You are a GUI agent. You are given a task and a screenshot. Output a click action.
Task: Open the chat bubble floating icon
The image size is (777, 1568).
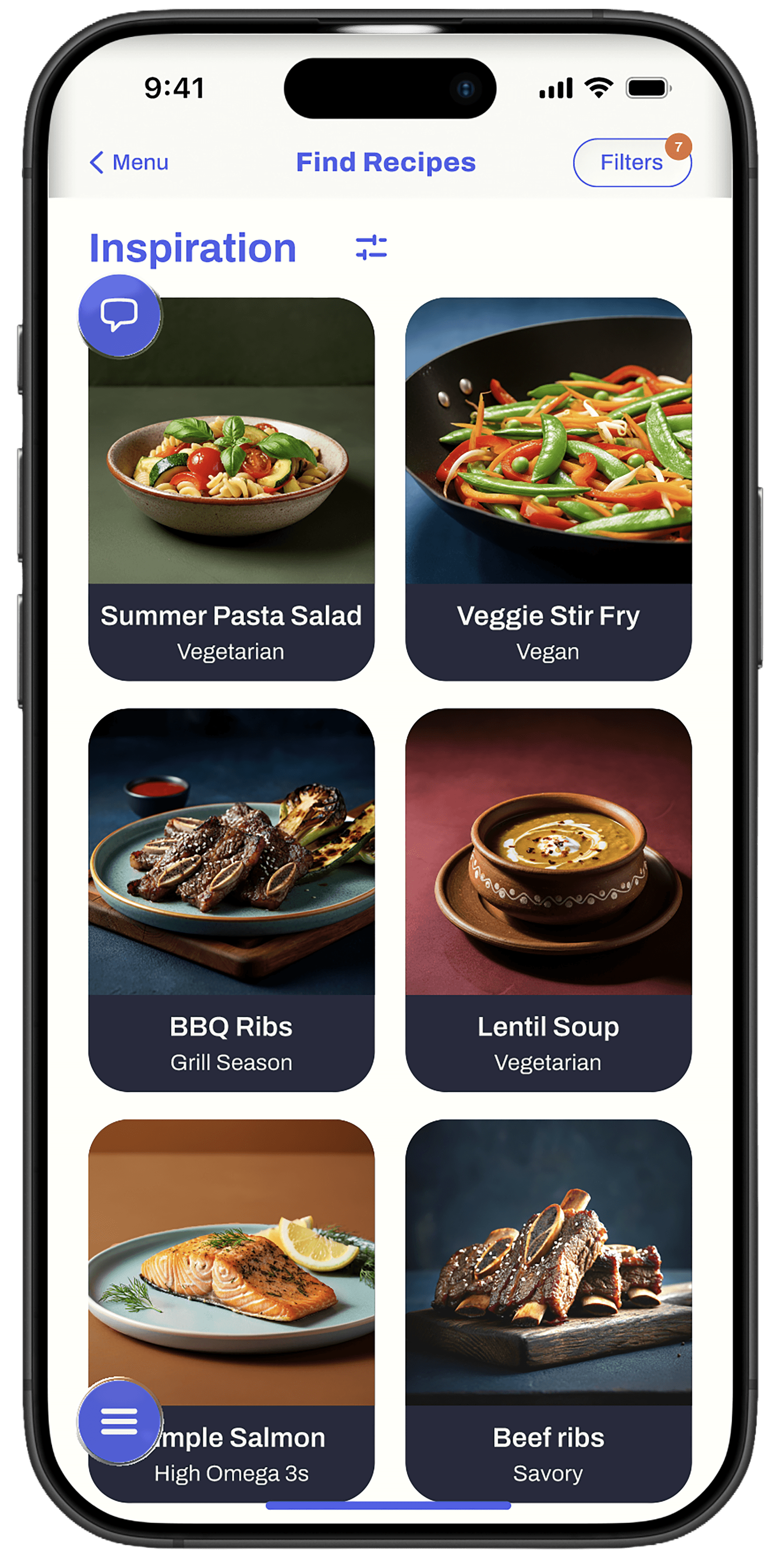click(x=121, y=315)
